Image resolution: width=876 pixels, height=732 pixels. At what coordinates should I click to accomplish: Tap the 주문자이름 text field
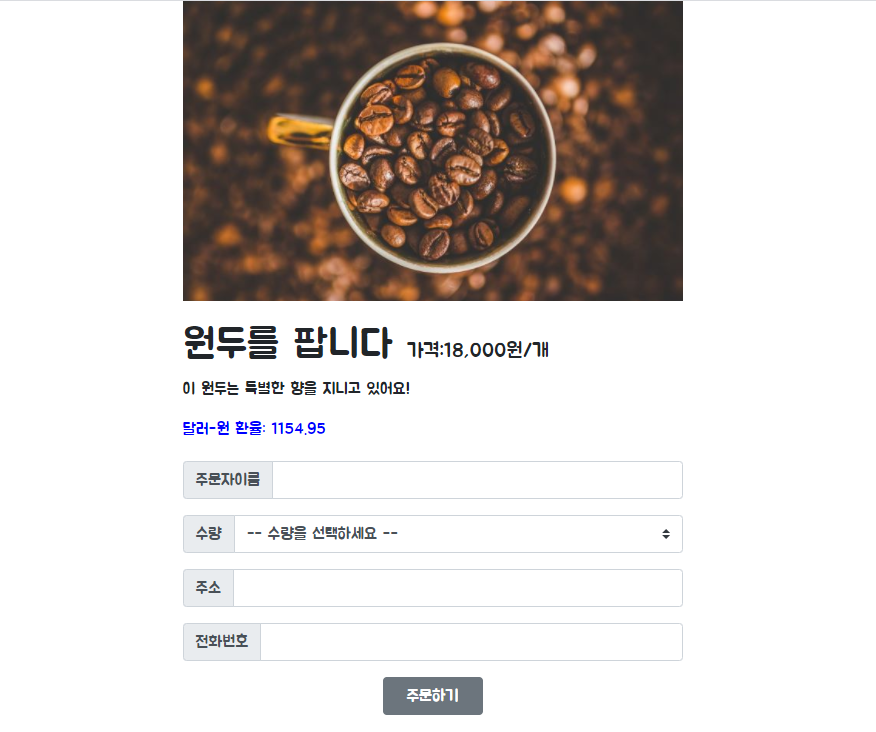(x=477, y=480)
